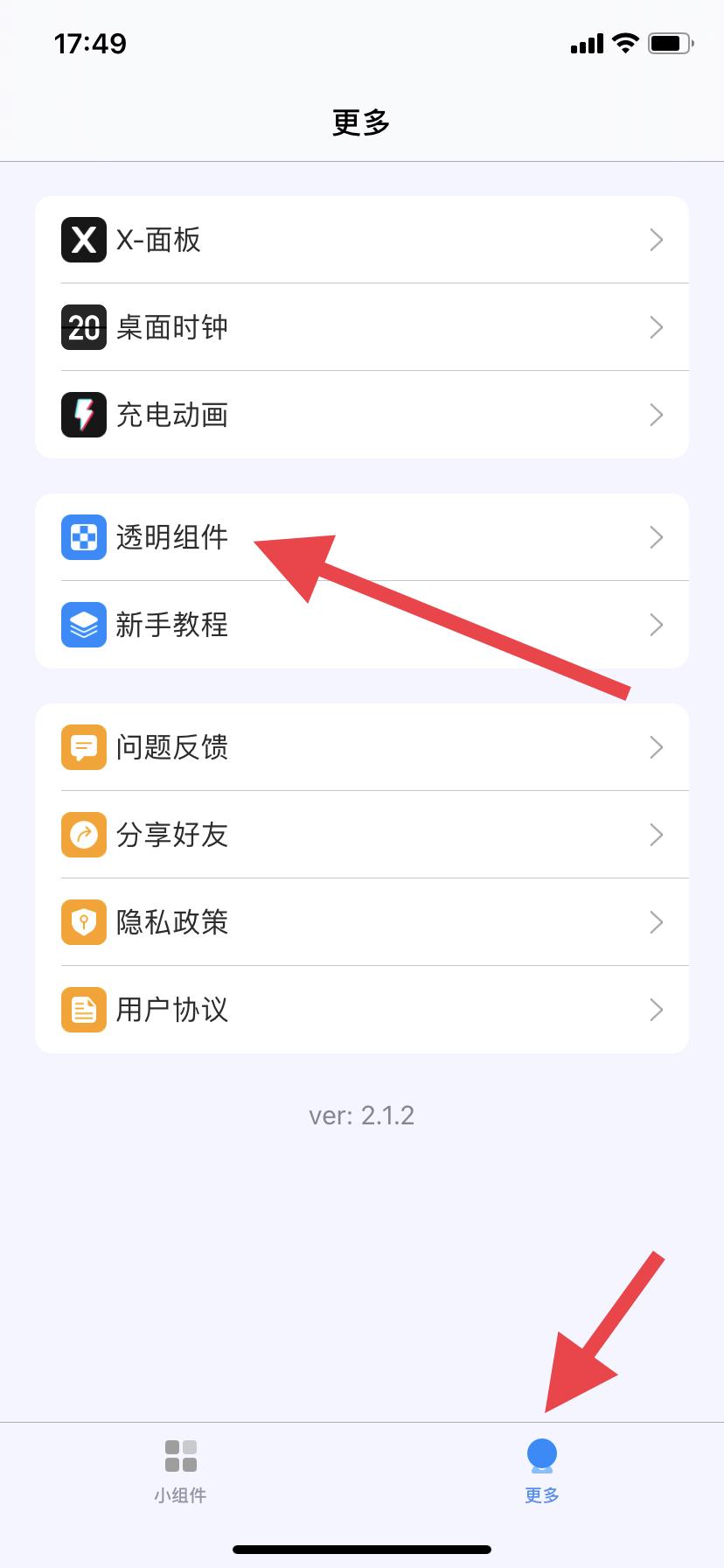Open 问题反馈 feedback
The width and height of the screenshot is (724, 1568).
point(361,747)
